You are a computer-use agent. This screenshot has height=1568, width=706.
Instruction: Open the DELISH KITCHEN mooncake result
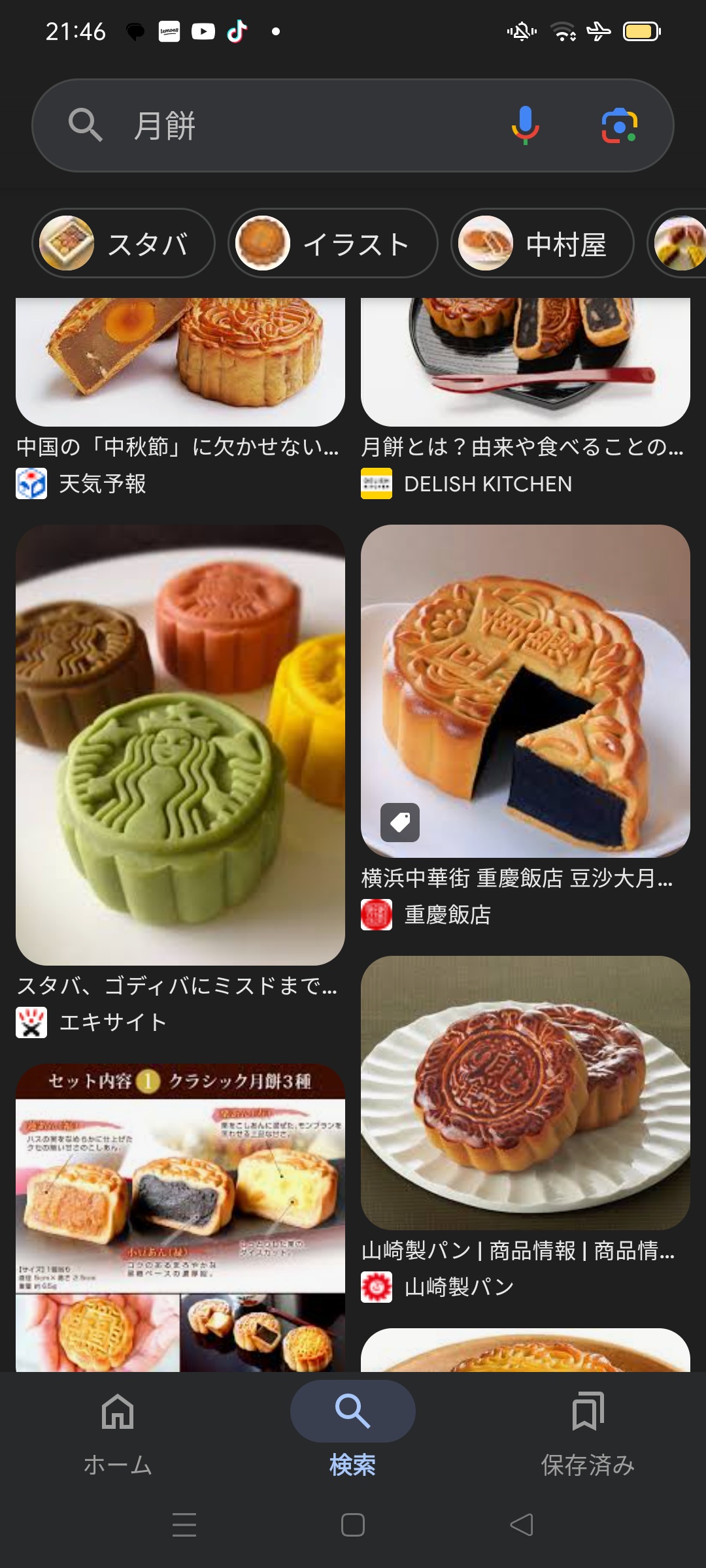coord(525,363)
